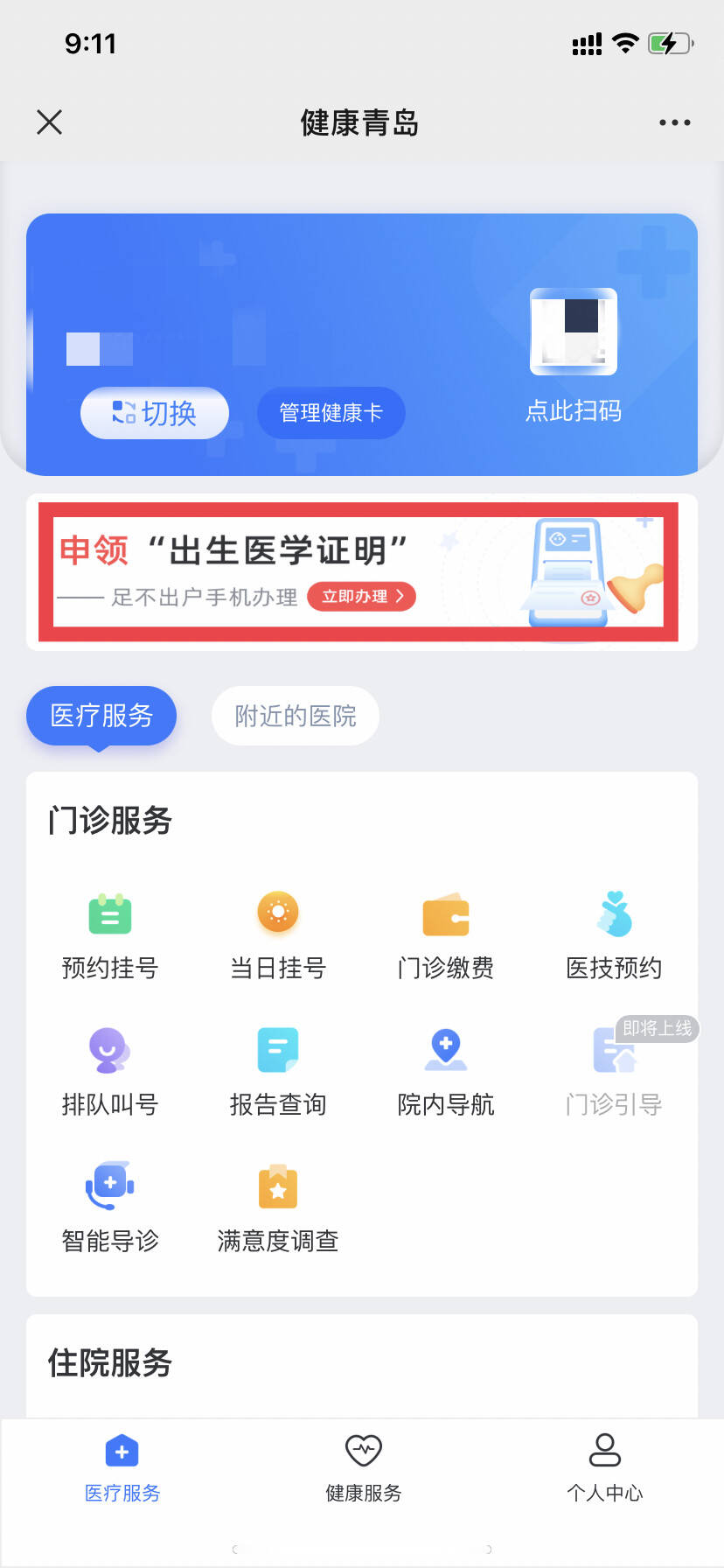Select the 医疗服务 pill tab

pyautogui.click(x=101, y=716)
